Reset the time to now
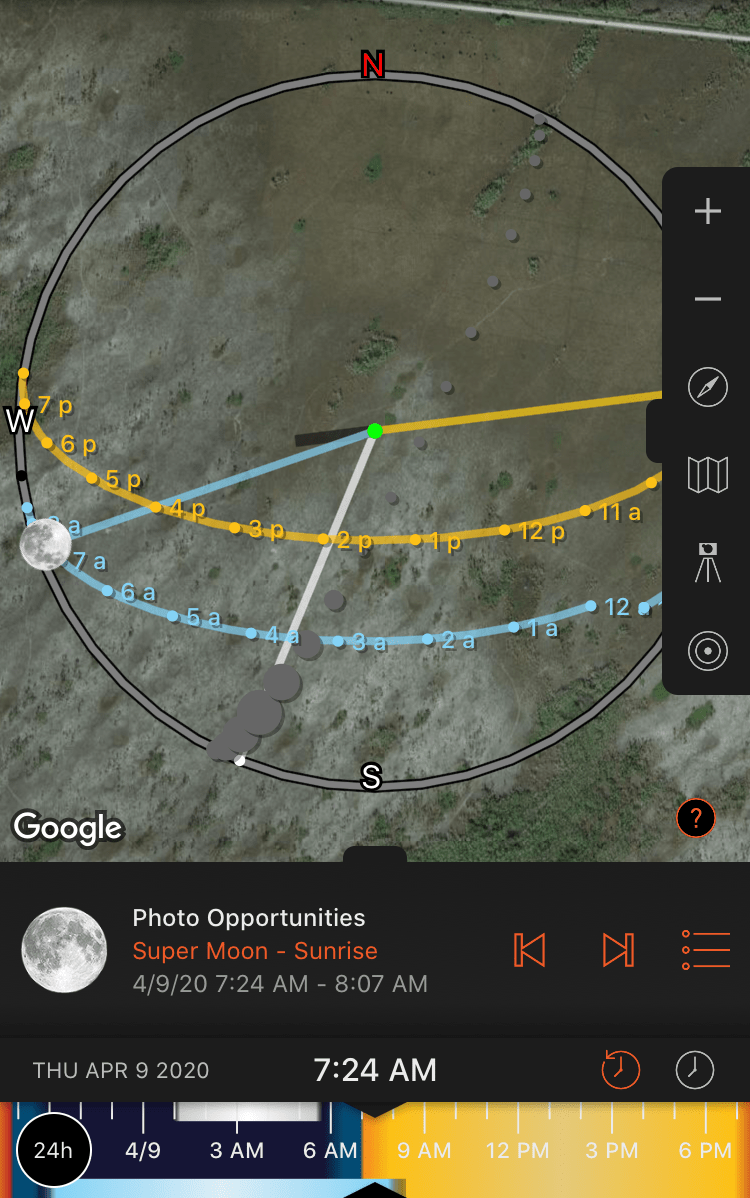The width and height of the screenshot is (750, 1198). coord(619,1069)
